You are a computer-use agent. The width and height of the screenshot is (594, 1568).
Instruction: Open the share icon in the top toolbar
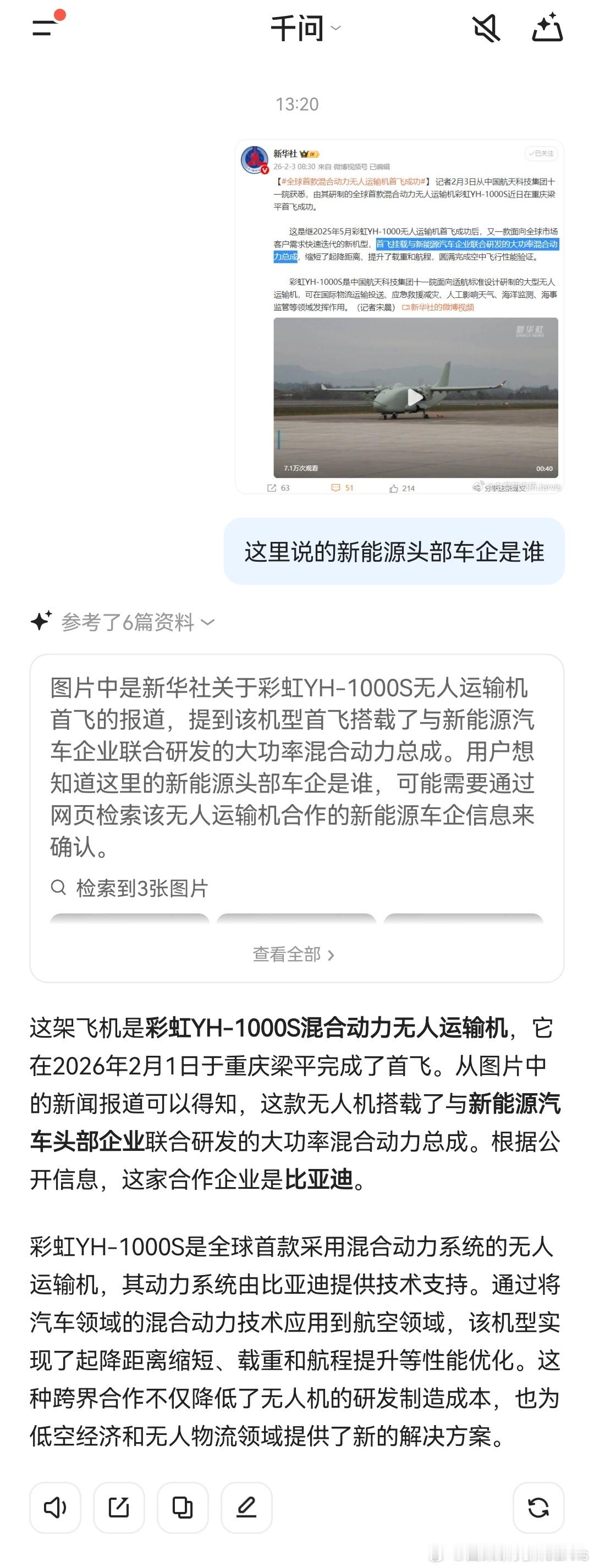[x=548, y=29]
